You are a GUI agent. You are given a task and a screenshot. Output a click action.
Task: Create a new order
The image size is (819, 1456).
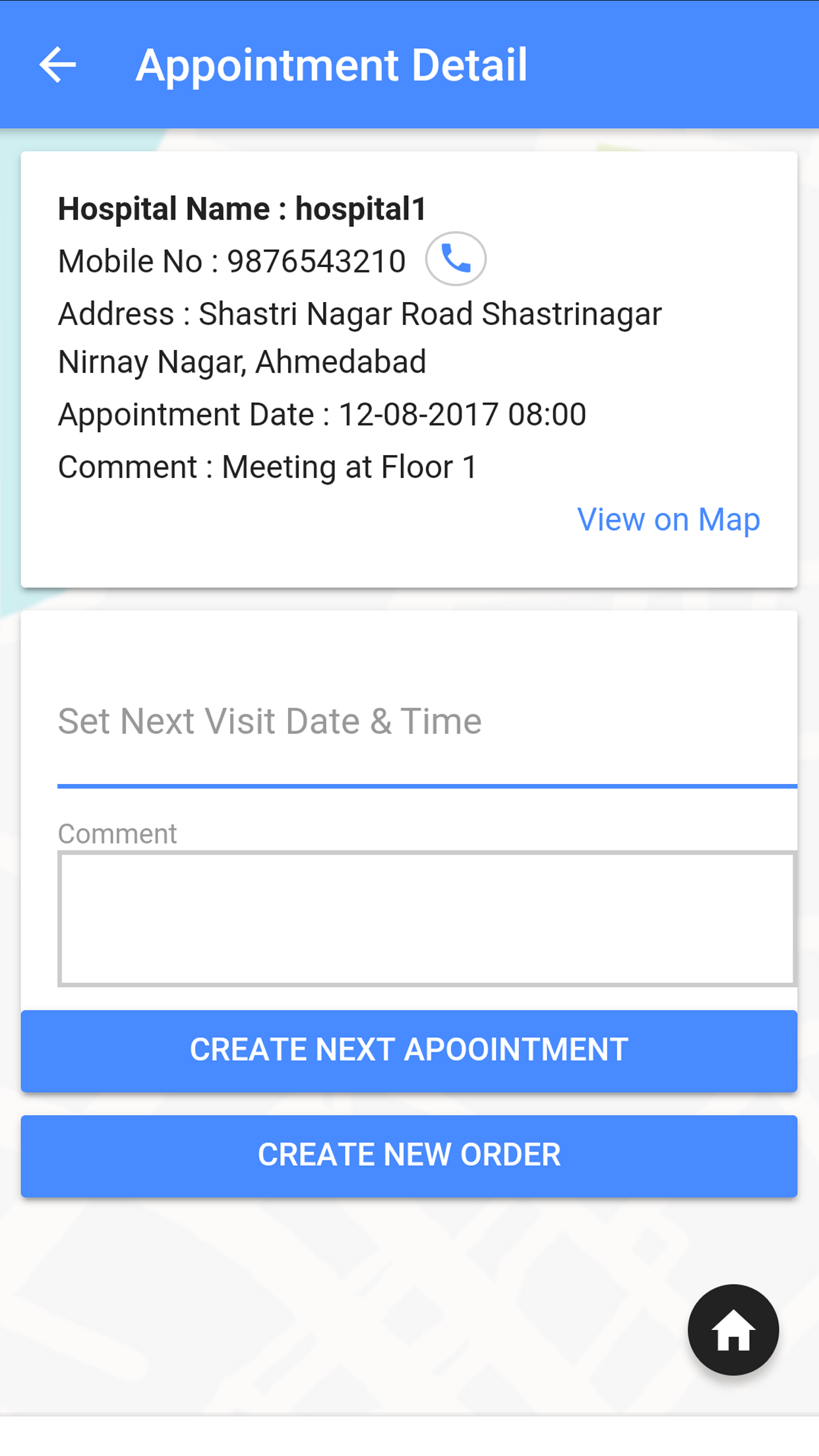(409, 1155)
